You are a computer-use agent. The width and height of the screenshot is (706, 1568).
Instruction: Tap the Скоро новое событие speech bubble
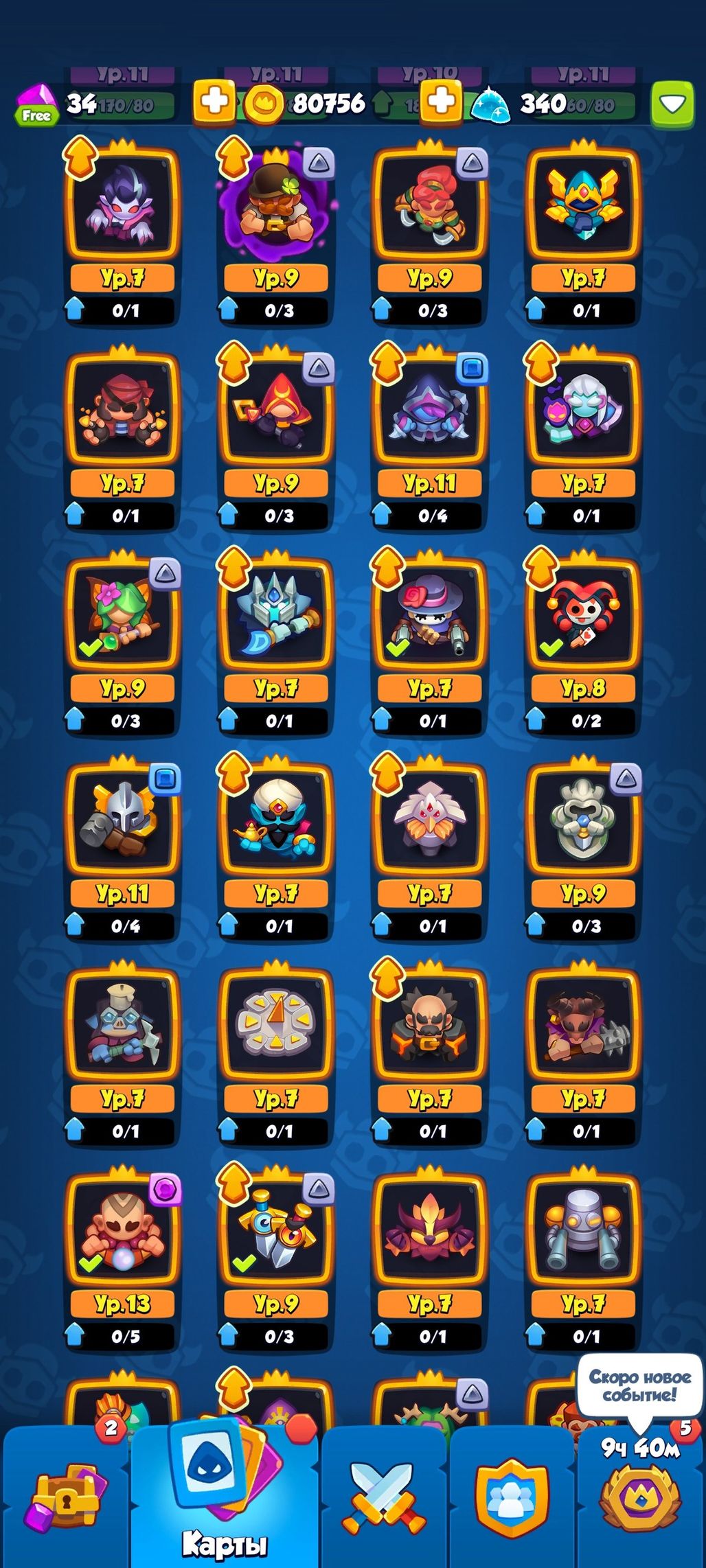(639, 1385)
